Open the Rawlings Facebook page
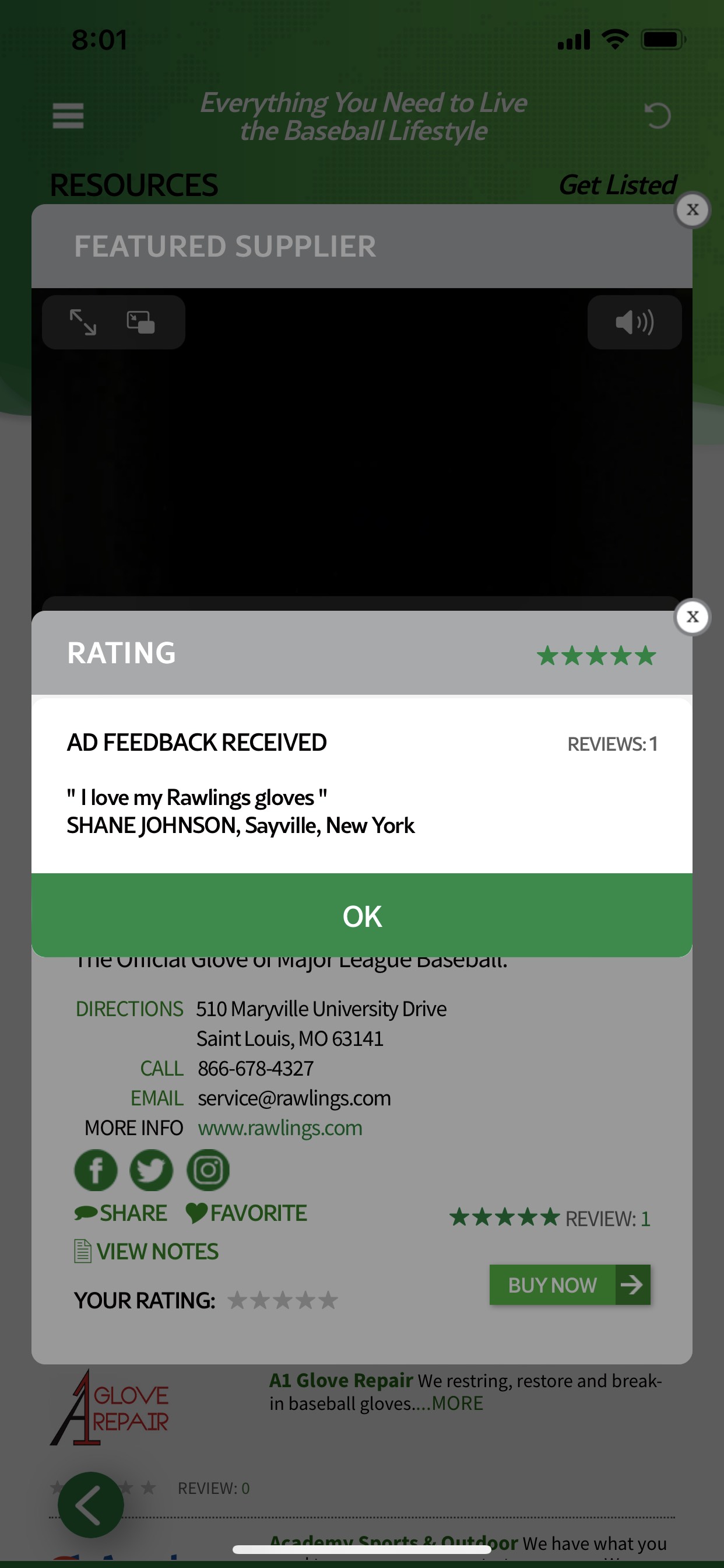Viewport: 724px width, 1568px height. [x=96, y=1170]
